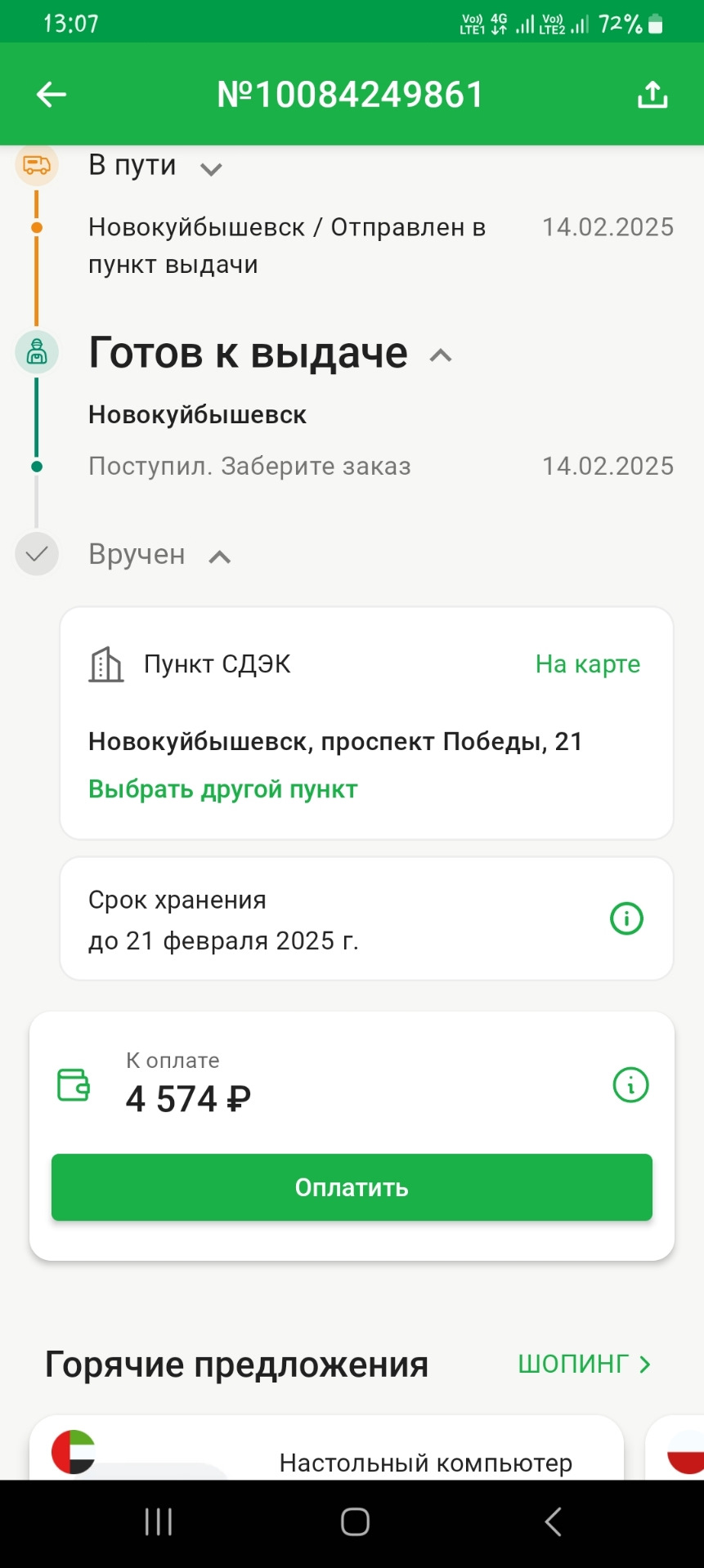
Task: Show info about "Срок хранения"
Action: 626,918
